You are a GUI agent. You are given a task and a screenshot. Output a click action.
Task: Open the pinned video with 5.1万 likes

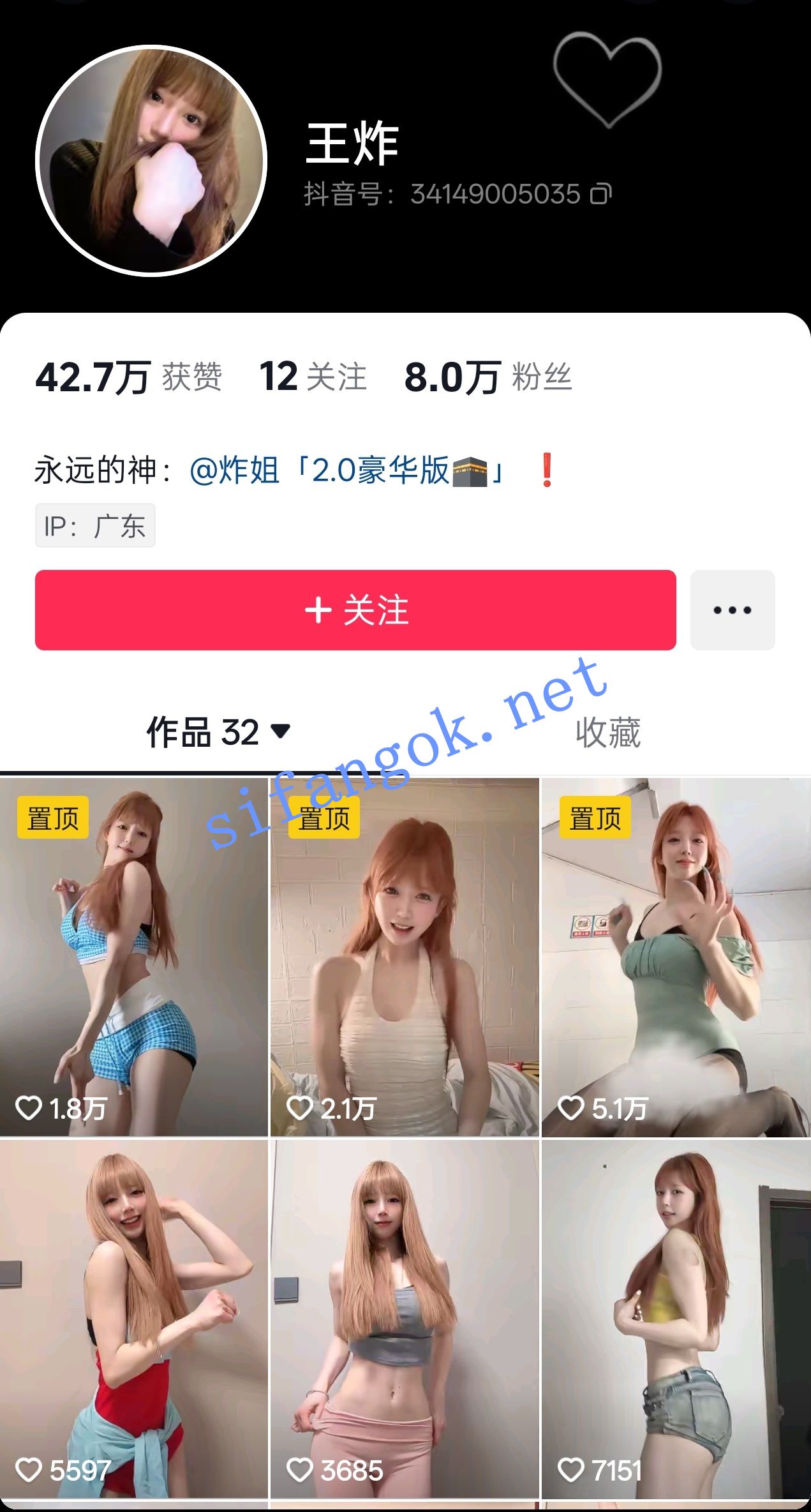[676, 957]
